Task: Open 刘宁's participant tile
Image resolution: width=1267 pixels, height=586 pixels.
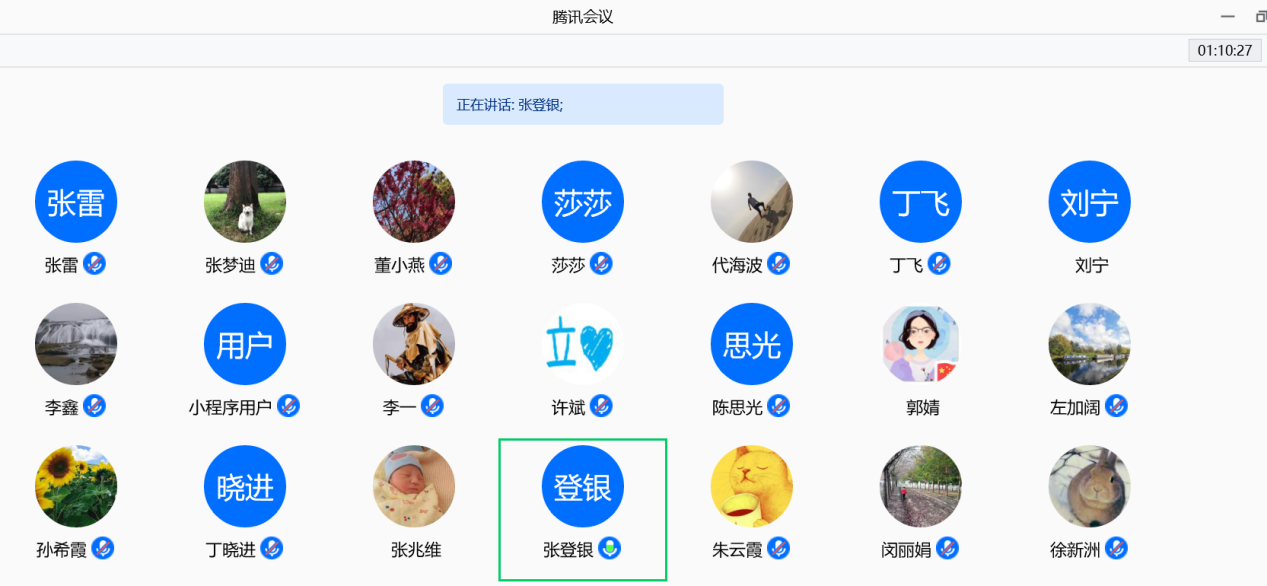Action: [1090, 202]
